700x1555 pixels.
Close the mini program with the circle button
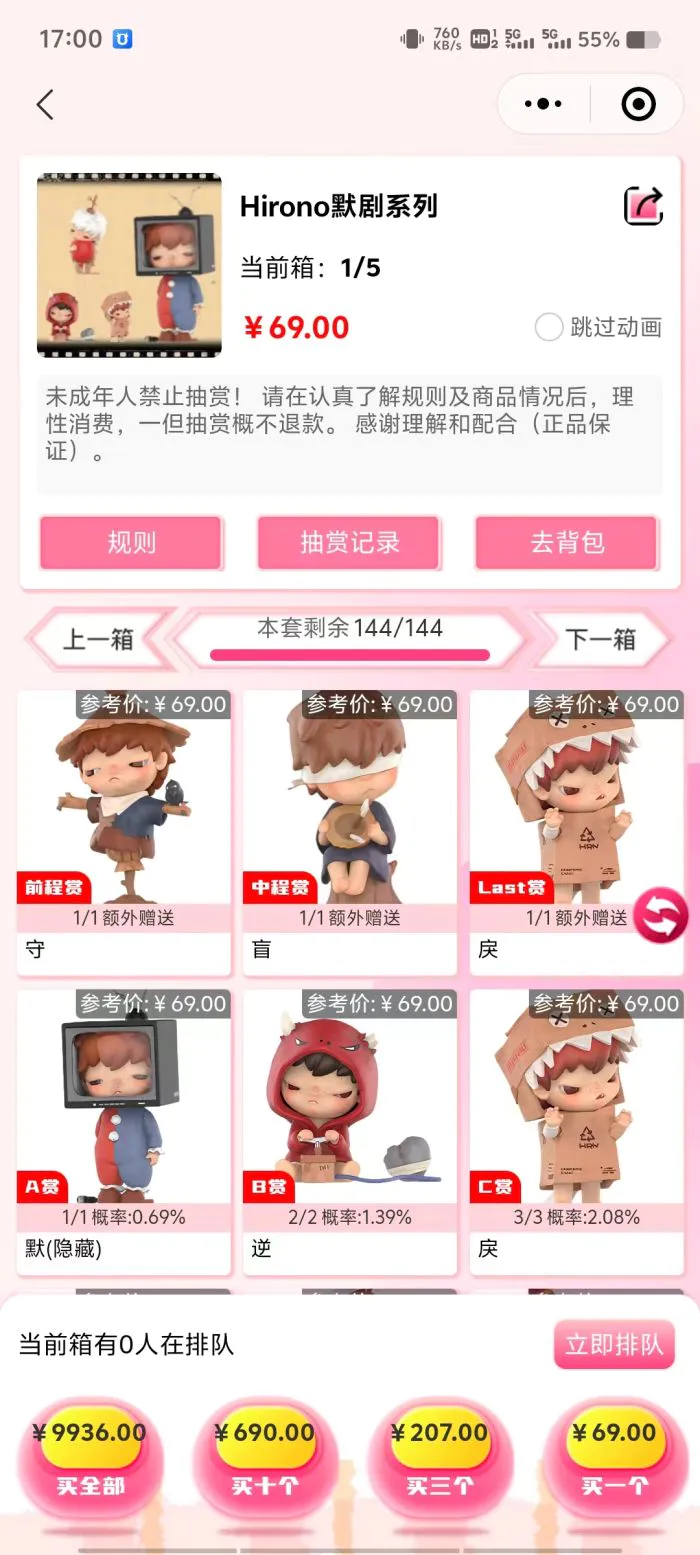coord(637,104)
